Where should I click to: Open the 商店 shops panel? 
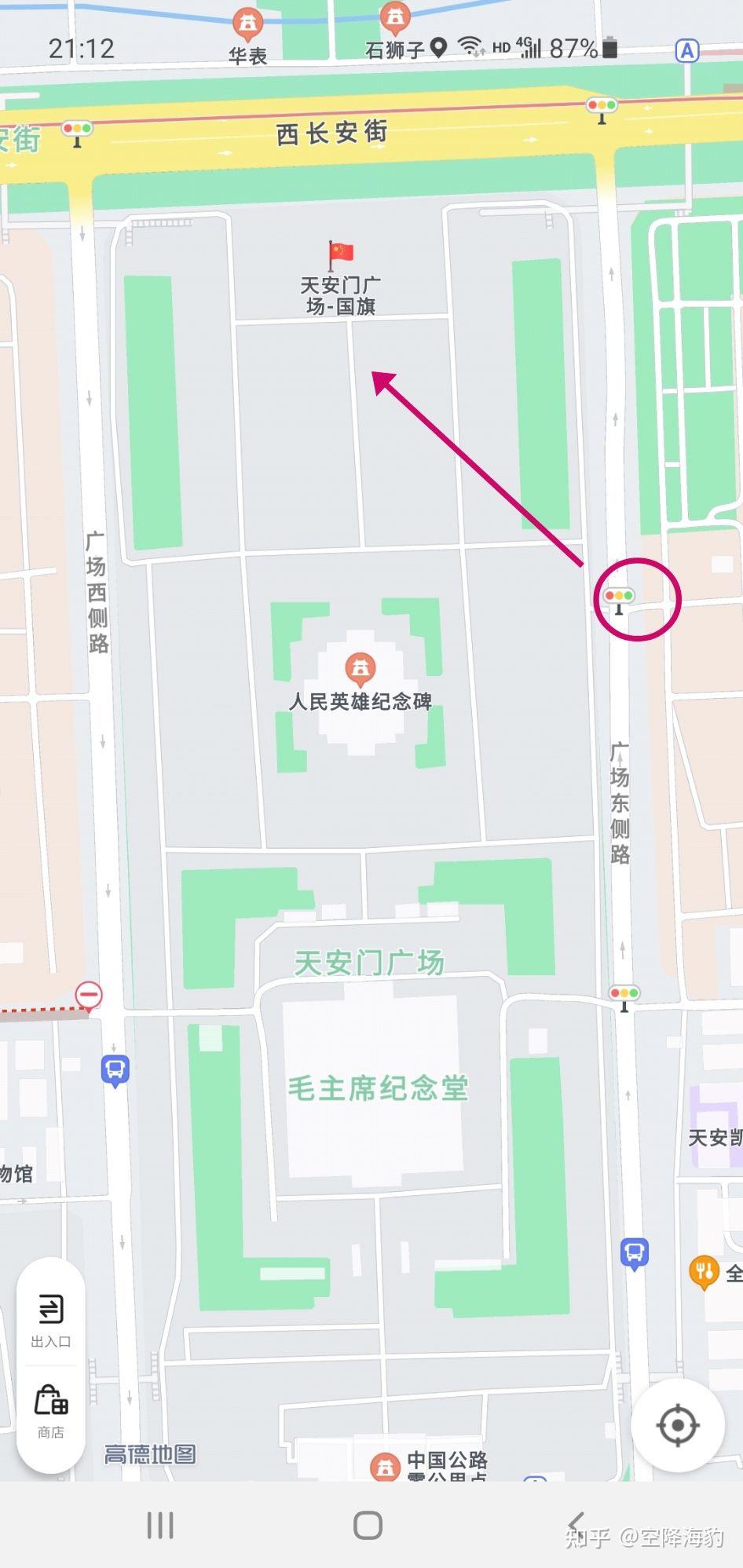tap(51, 1407)
